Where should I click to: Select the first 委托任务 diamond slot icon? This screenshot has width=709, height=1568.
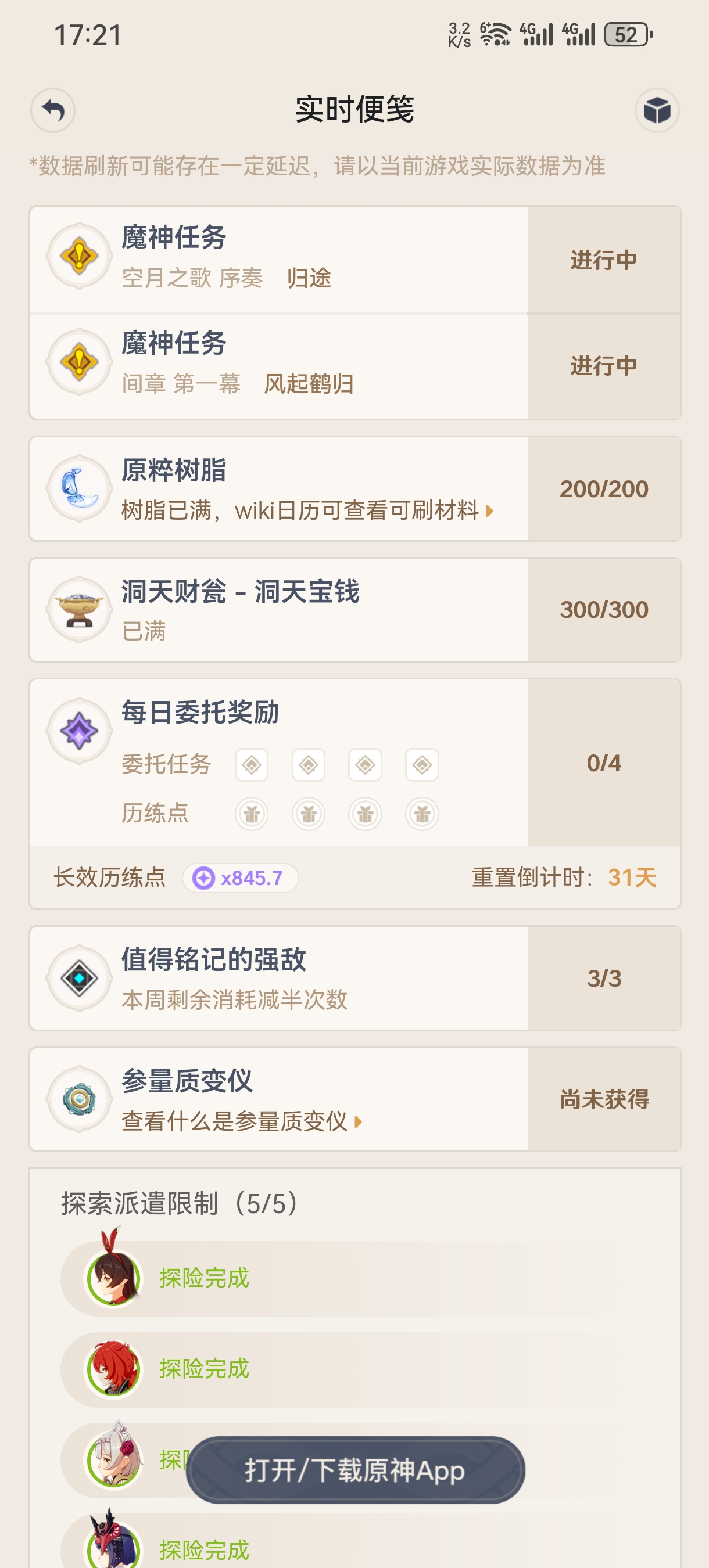click(253, 765)
